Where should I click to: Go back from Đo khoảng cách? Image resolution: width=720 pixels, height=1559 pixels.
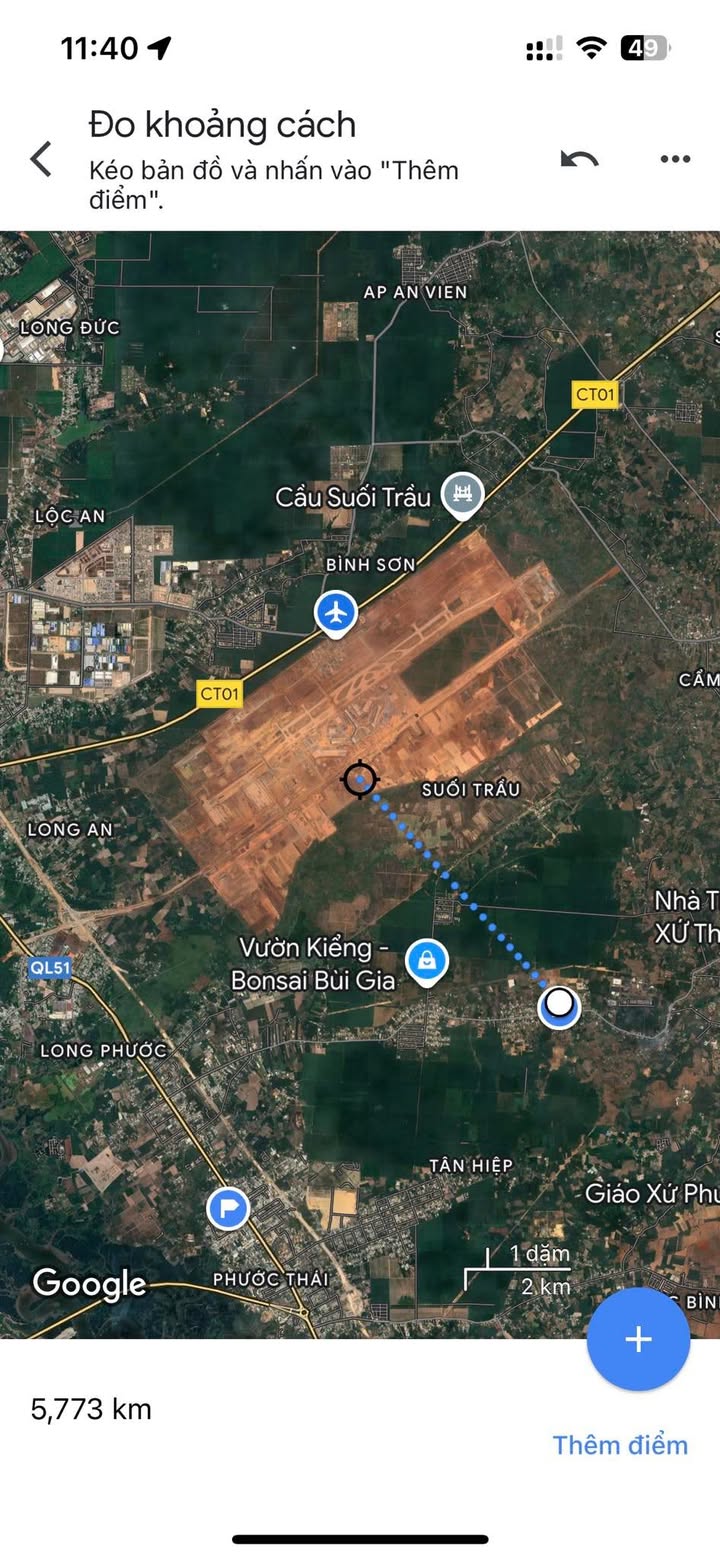click(41, 159)
